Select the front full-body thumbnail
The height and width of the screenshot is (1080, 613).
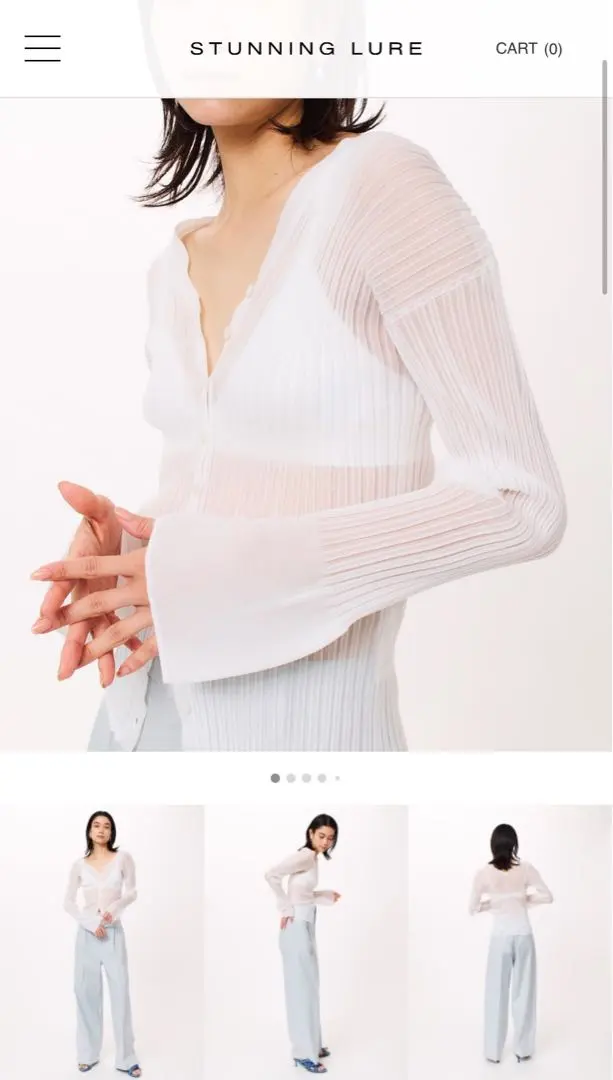click(x=101, y=940)
